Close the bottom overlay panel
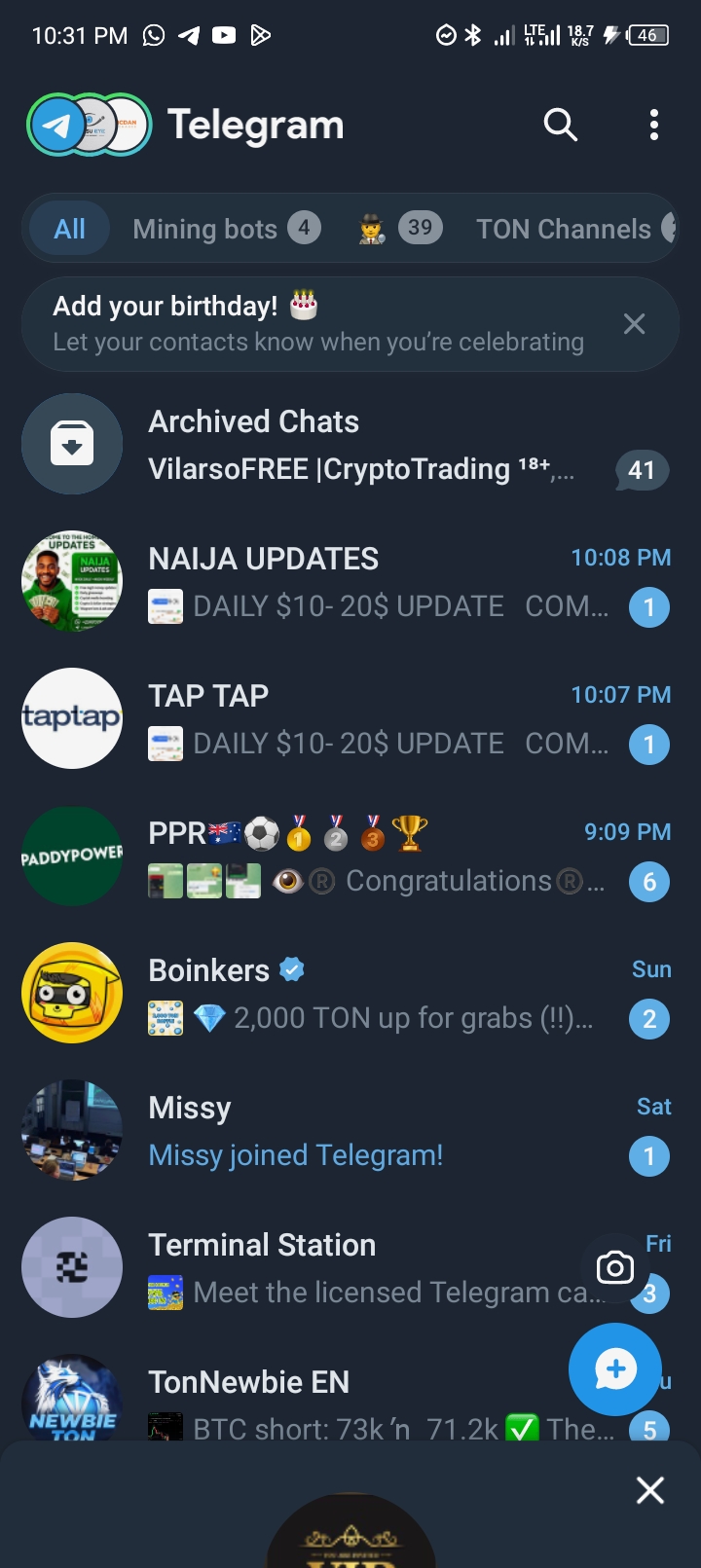Image resolution: width=701 pixels, height=1568 pixels. pos(649,1490)
